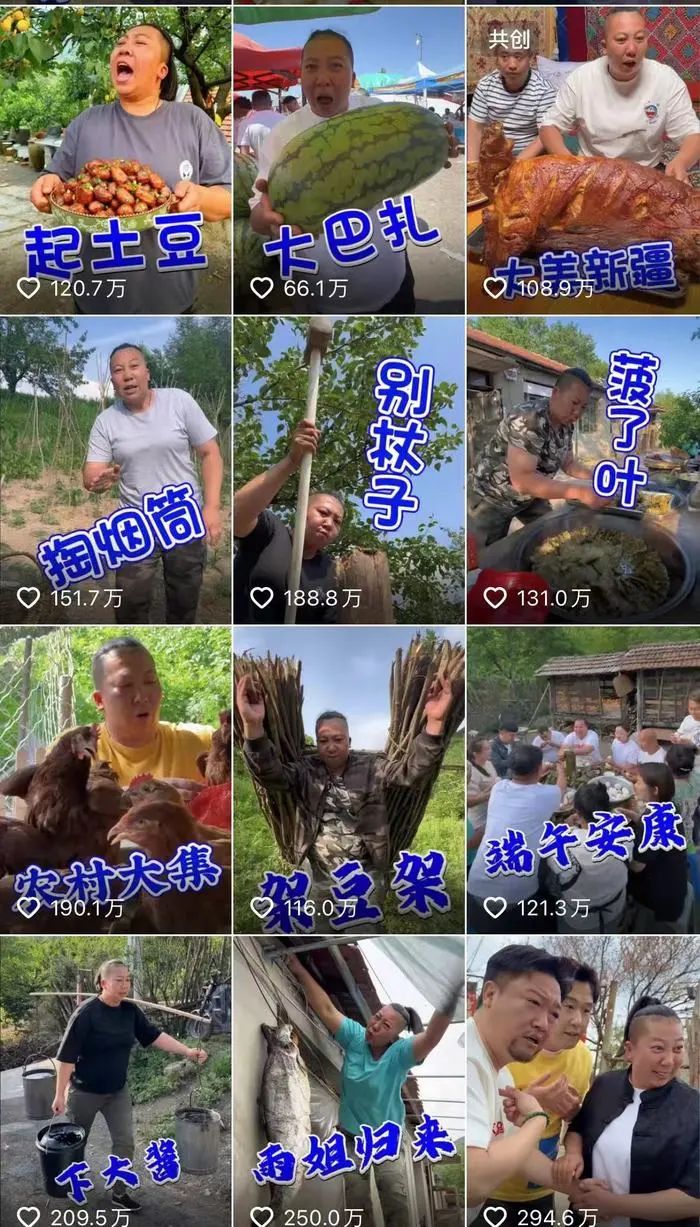Open the 别杖子 video with 188.8万 likes
Screen dimensions: 700x1227
pyautogui.click(x=349, y=470)
